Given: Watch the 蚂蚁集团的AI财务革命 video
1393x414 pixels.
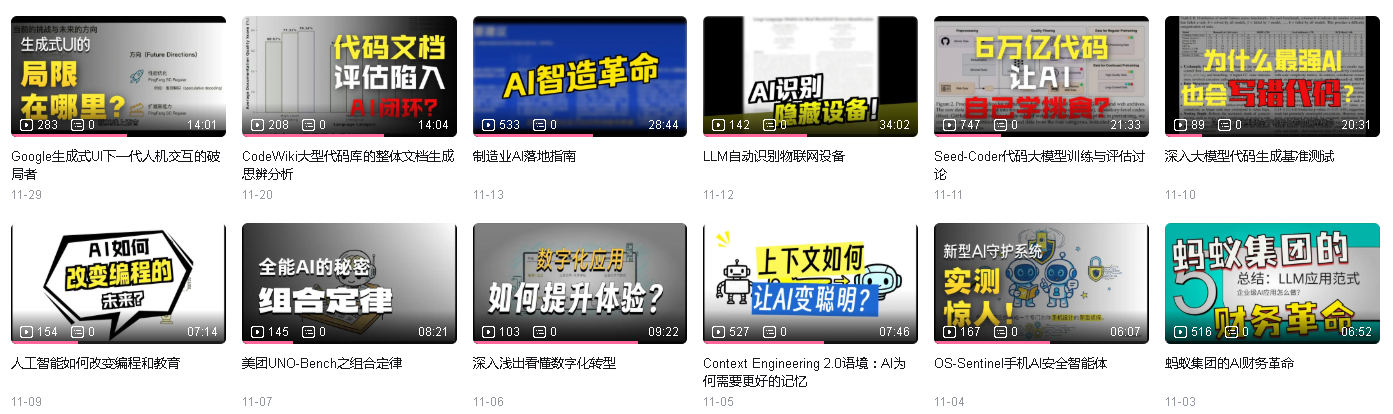Looking at the screenshot, I should (1272, 283).
